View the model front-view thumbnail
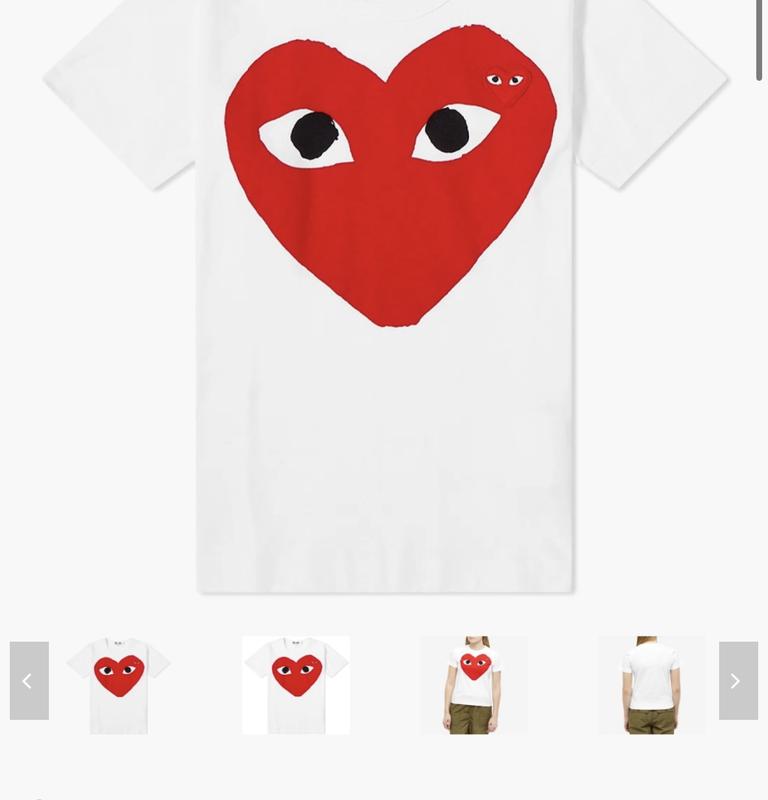 click(x=474, y=685)
